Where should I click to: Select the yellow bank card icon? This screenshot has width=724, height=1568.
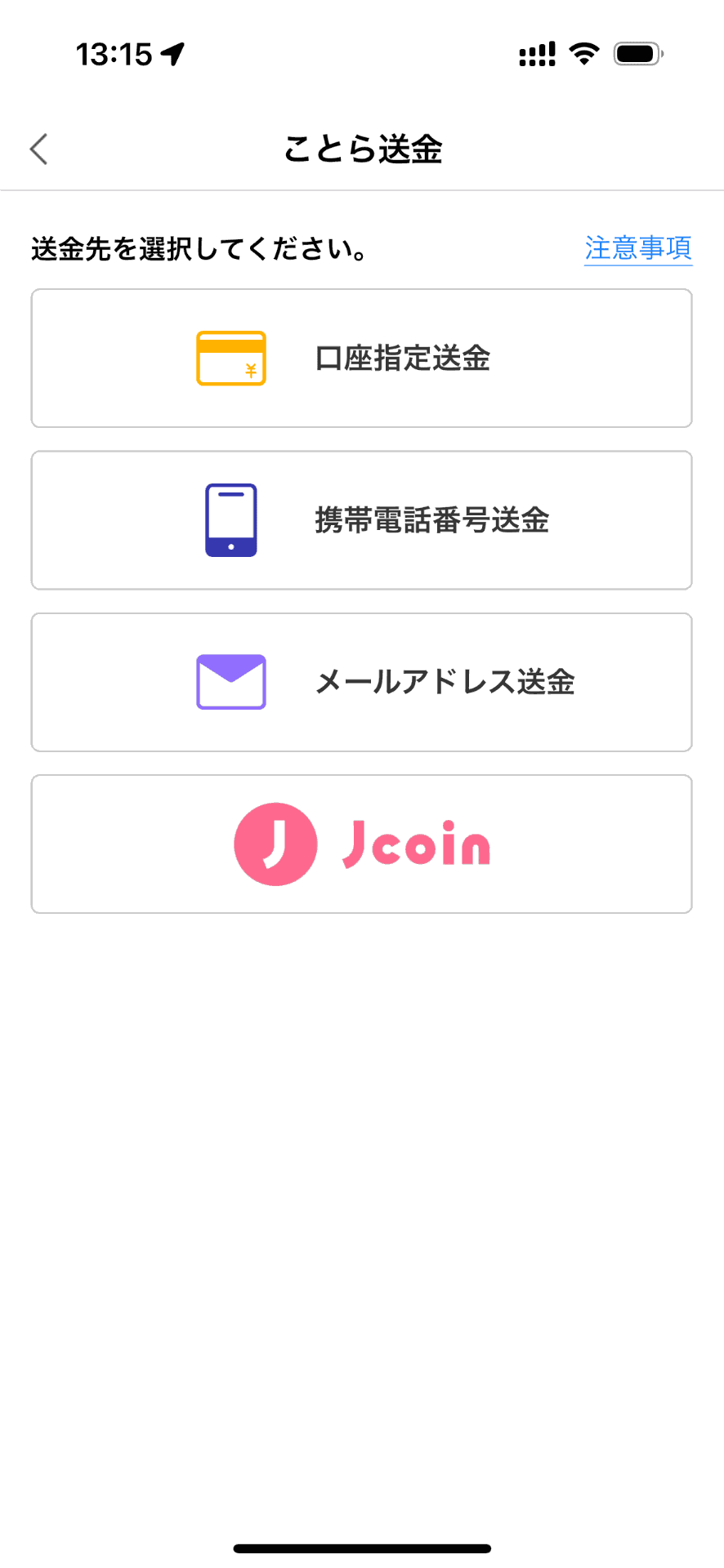pos(230,358)
